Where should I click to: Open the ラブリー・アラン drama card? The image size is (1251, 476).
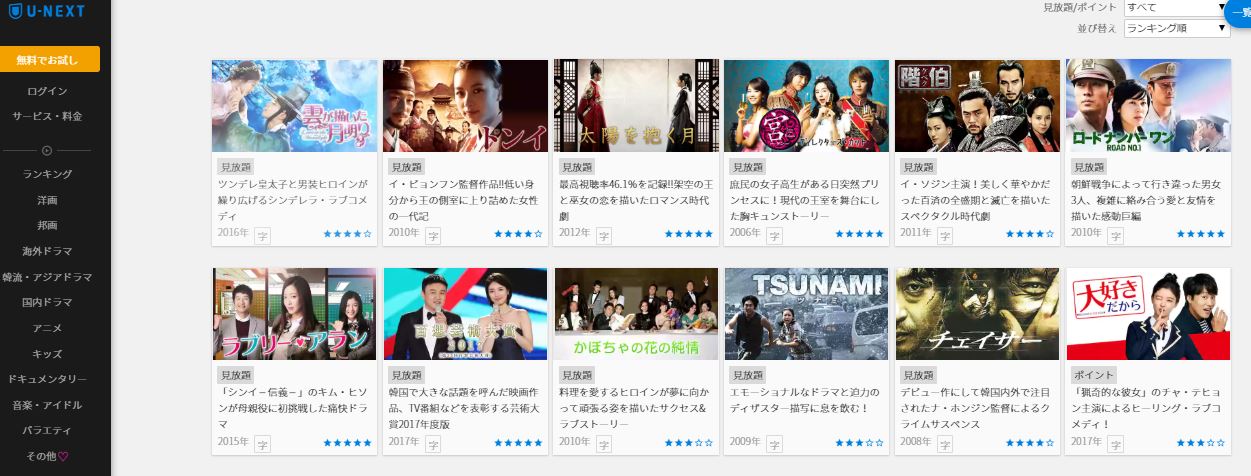[x=294, y=314]
